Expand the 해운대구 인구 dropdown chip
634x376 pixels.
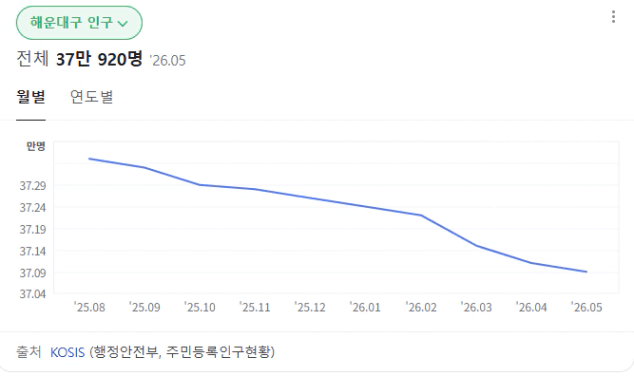[x=79, y=23]
